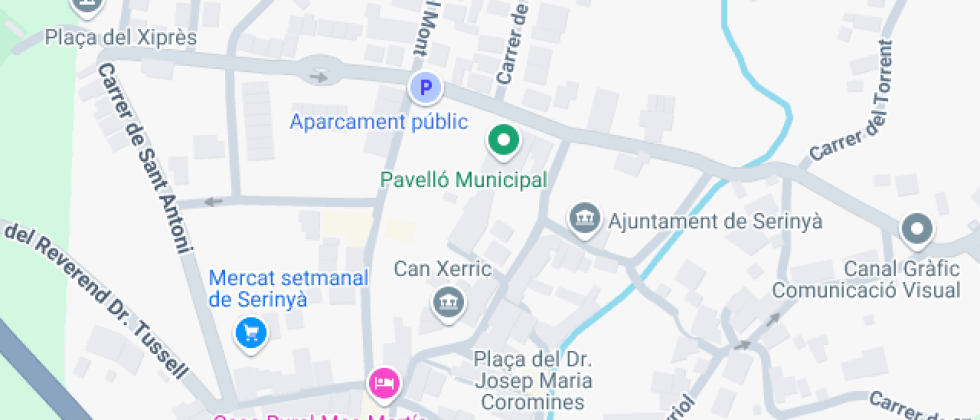
Task: Select the Mercat setmanal de Serinyà cart icon
Action: (x=249, y=332)
